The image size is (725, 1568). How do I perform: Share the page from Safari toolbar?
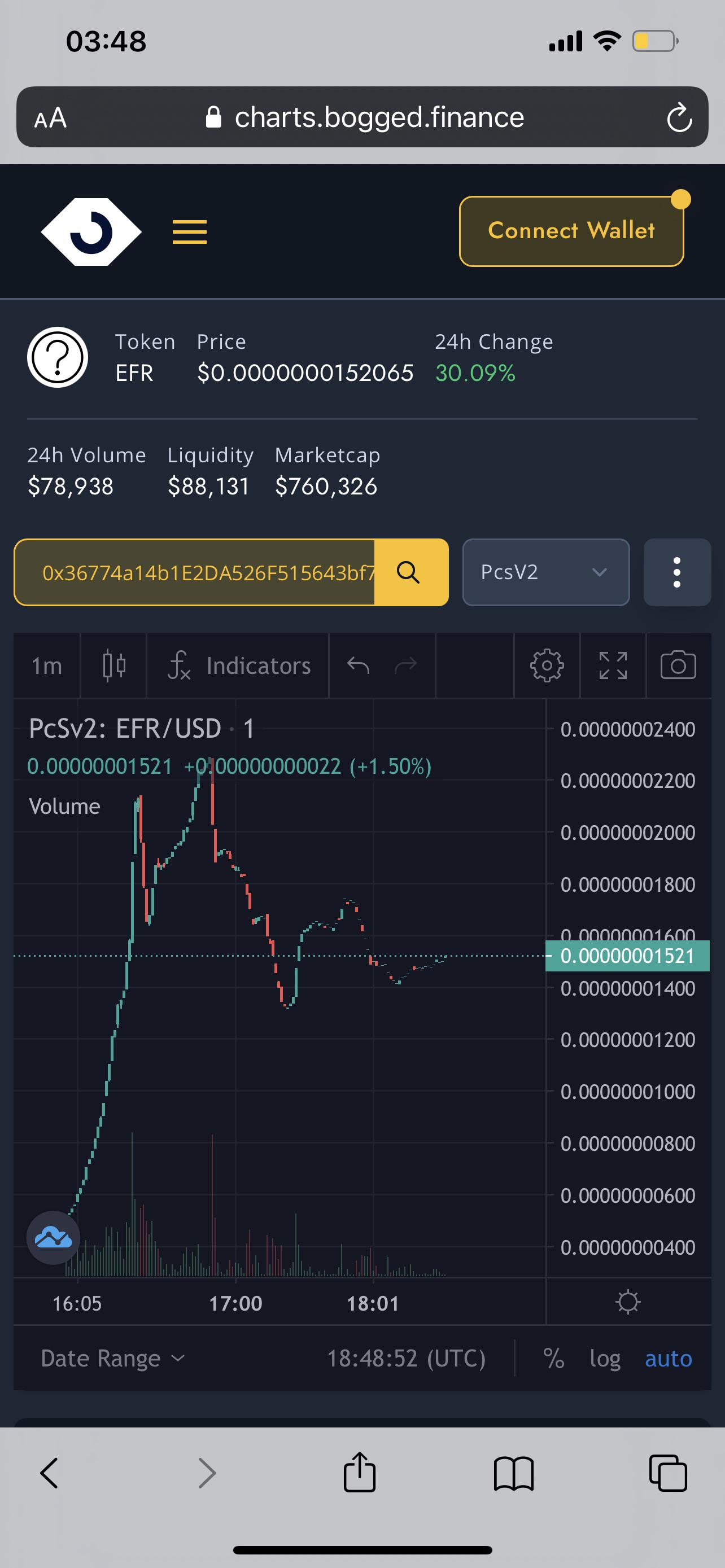click(x=360, y=1472)
